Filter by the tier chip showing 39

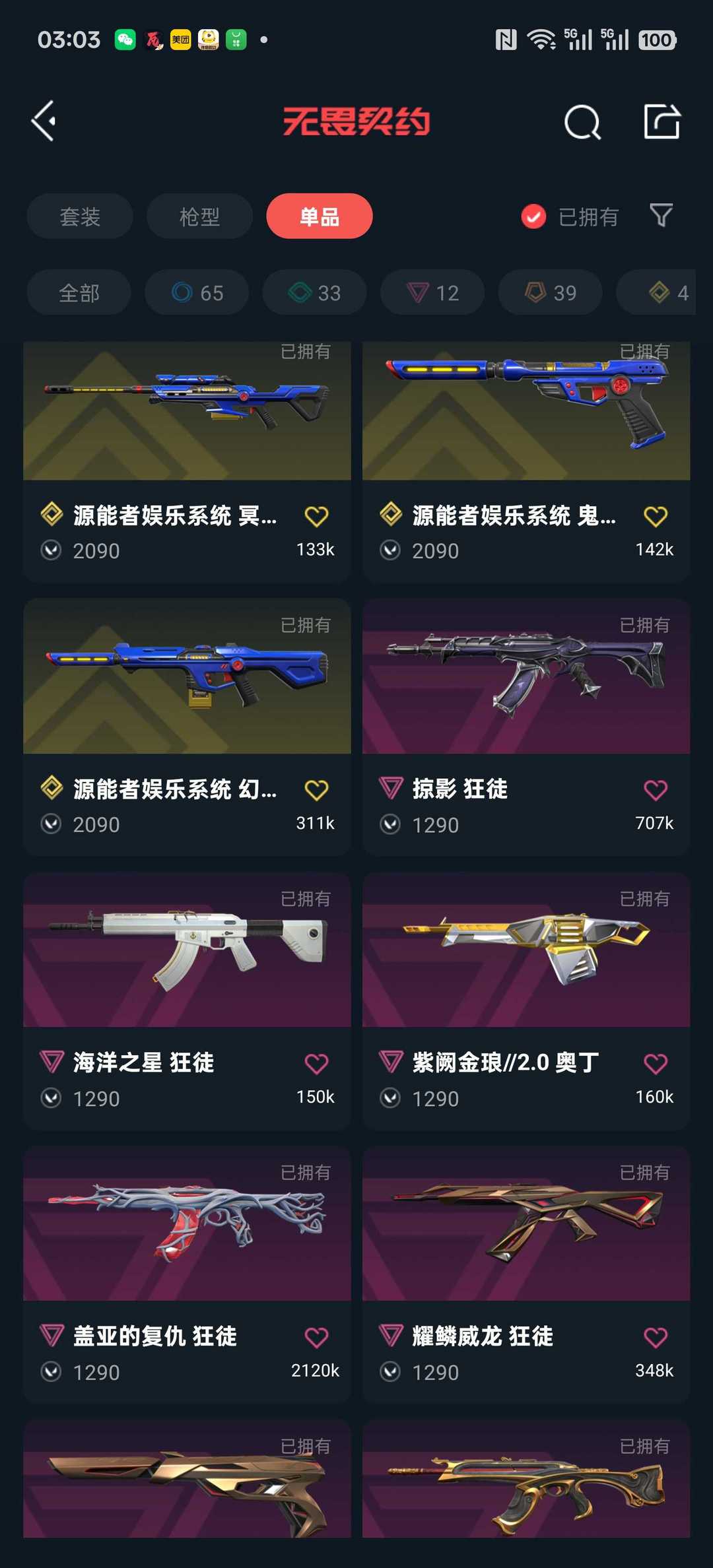click(551, 292)
